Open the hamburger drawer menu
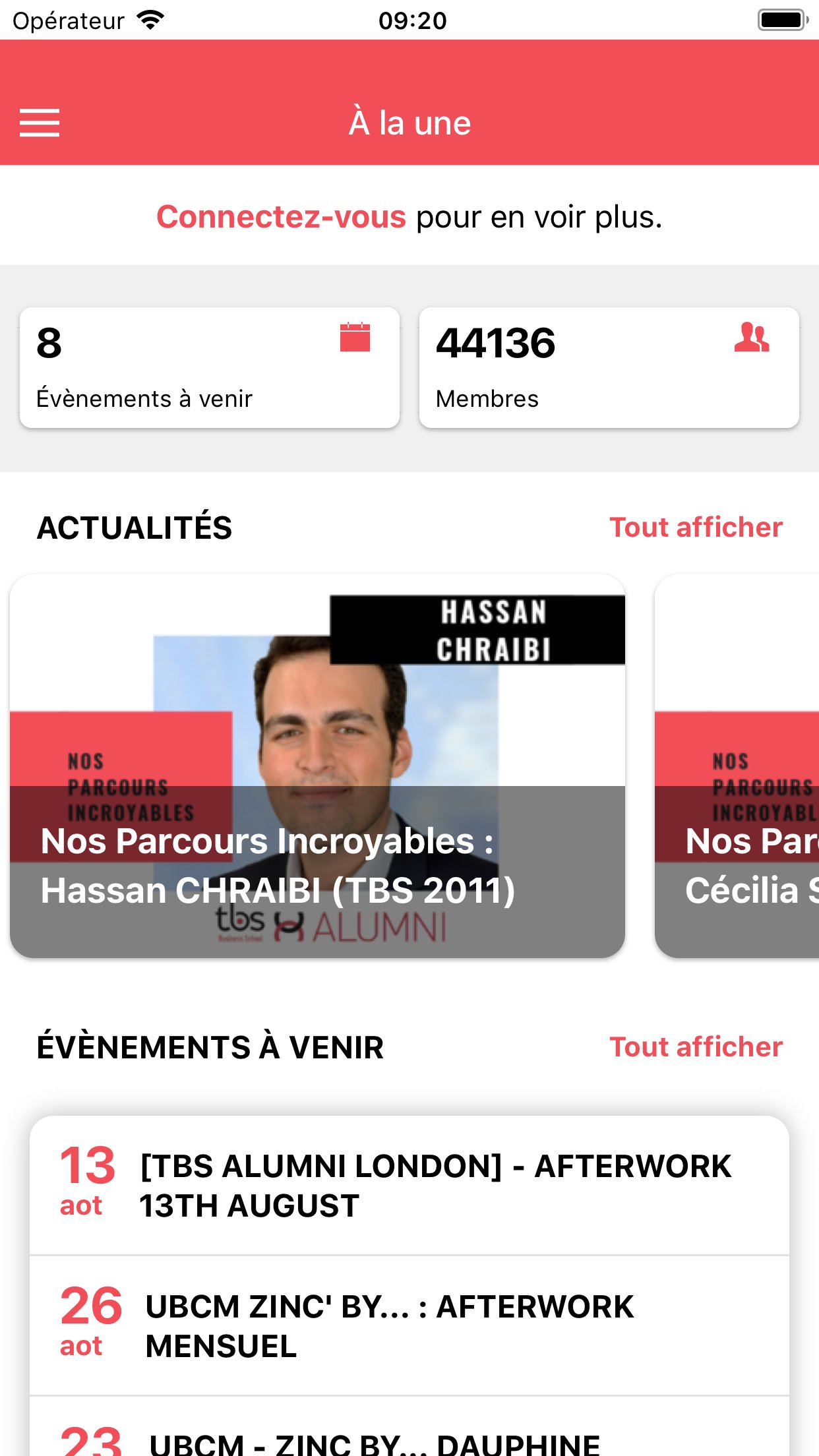819x1456 pixels. pyautogui.click(x=40, y=123)
